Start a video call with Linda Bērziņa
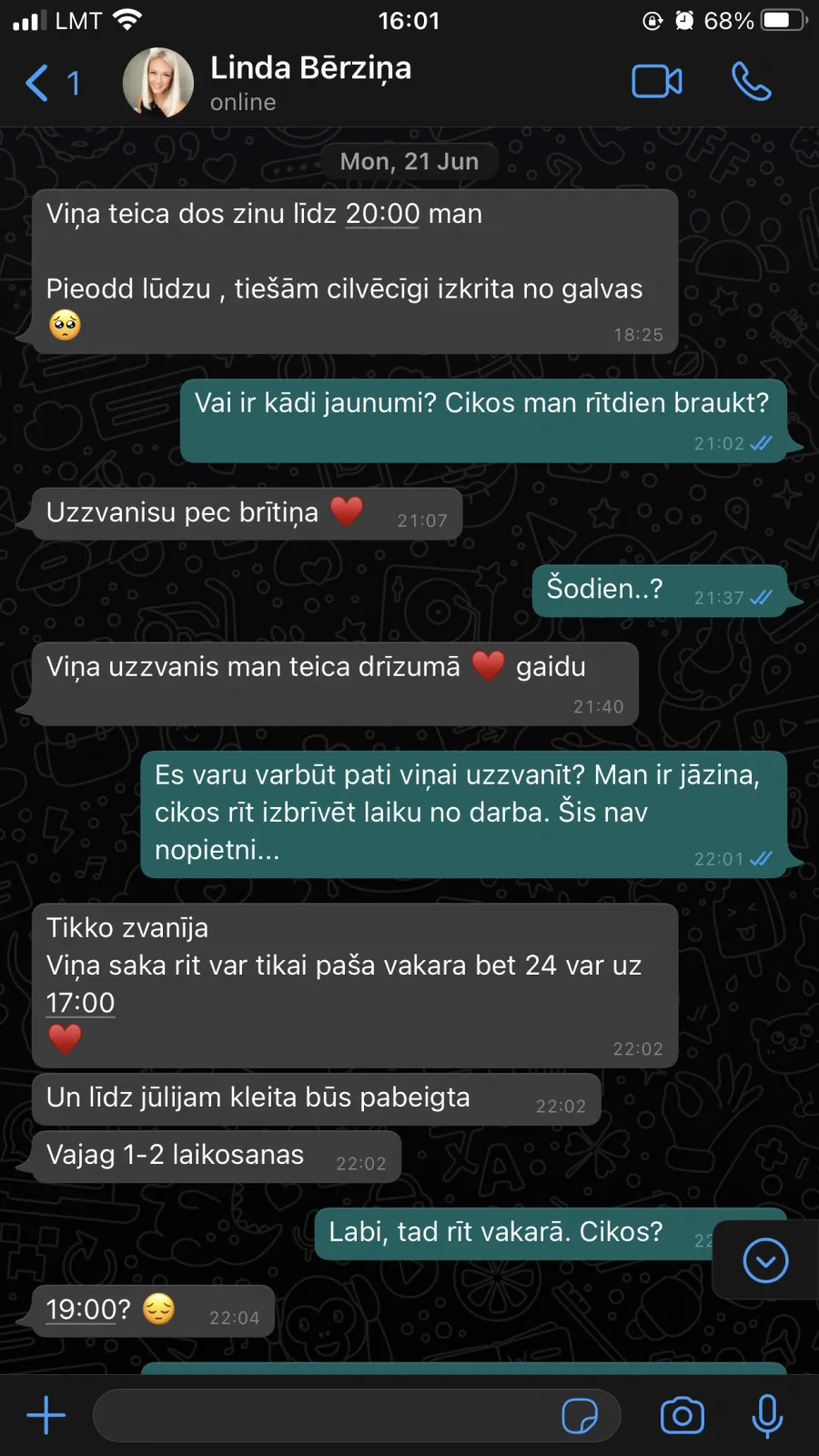 click(x=657, y=82)
